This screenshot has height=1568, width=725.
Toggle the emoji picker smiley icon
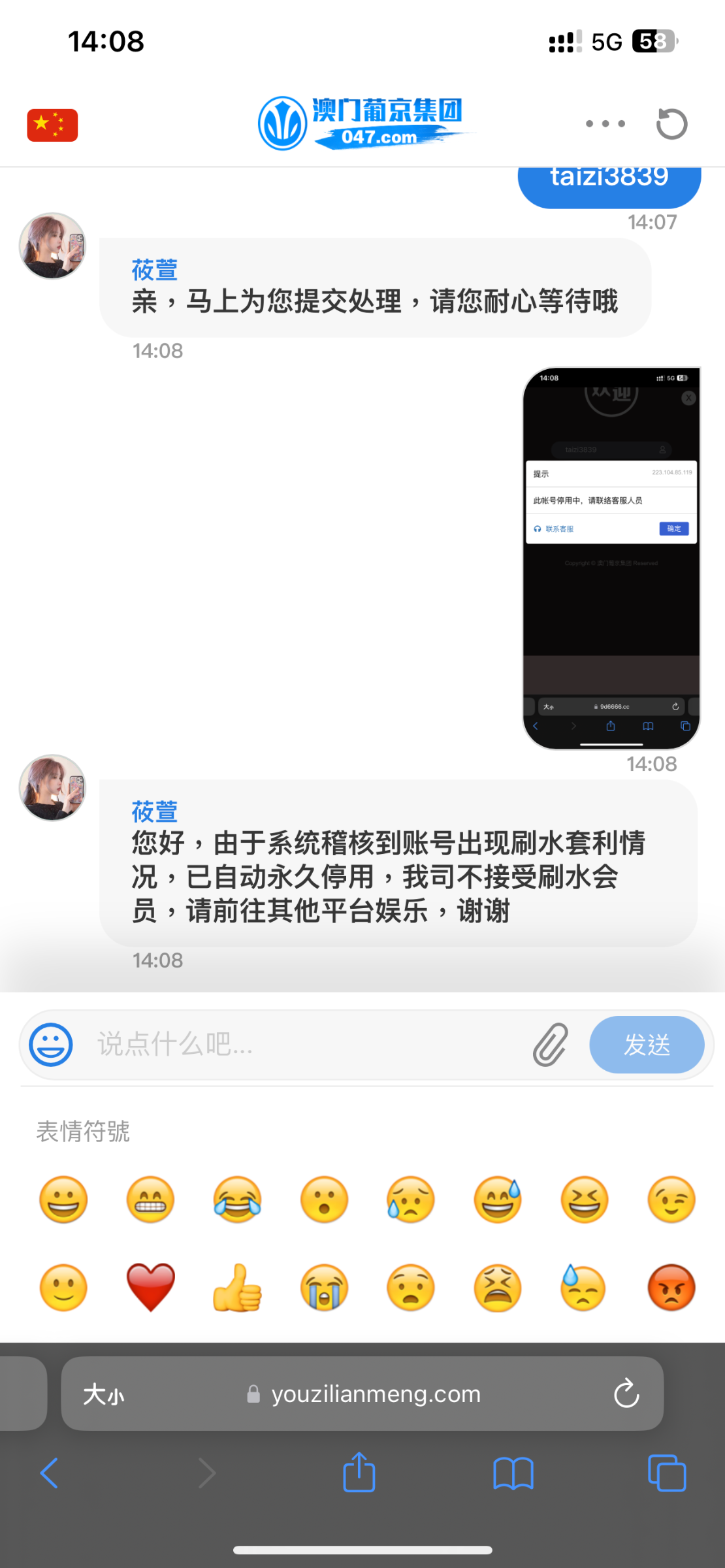pyautogui.click(x=51, y=1044)
